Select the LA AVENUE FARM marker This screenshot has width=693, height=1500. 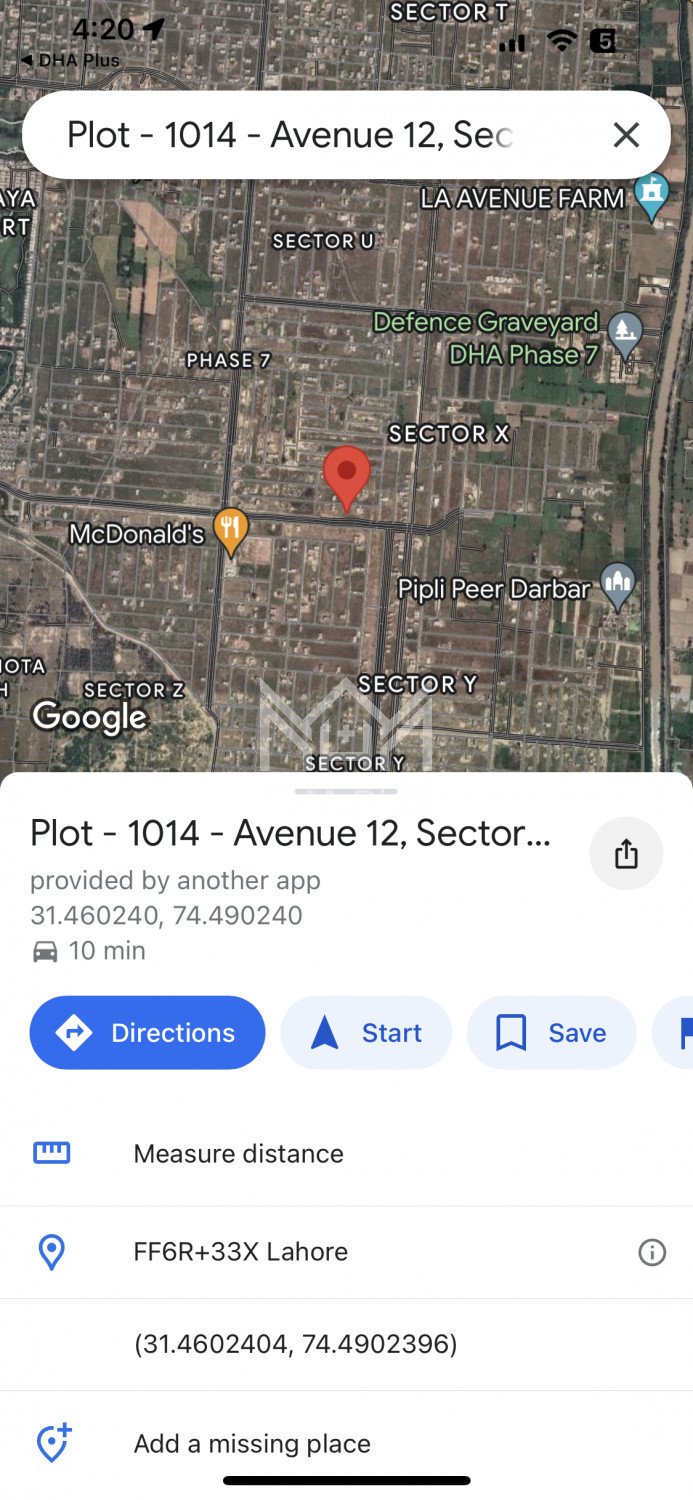pyautogui.click(x=652, y=195)
